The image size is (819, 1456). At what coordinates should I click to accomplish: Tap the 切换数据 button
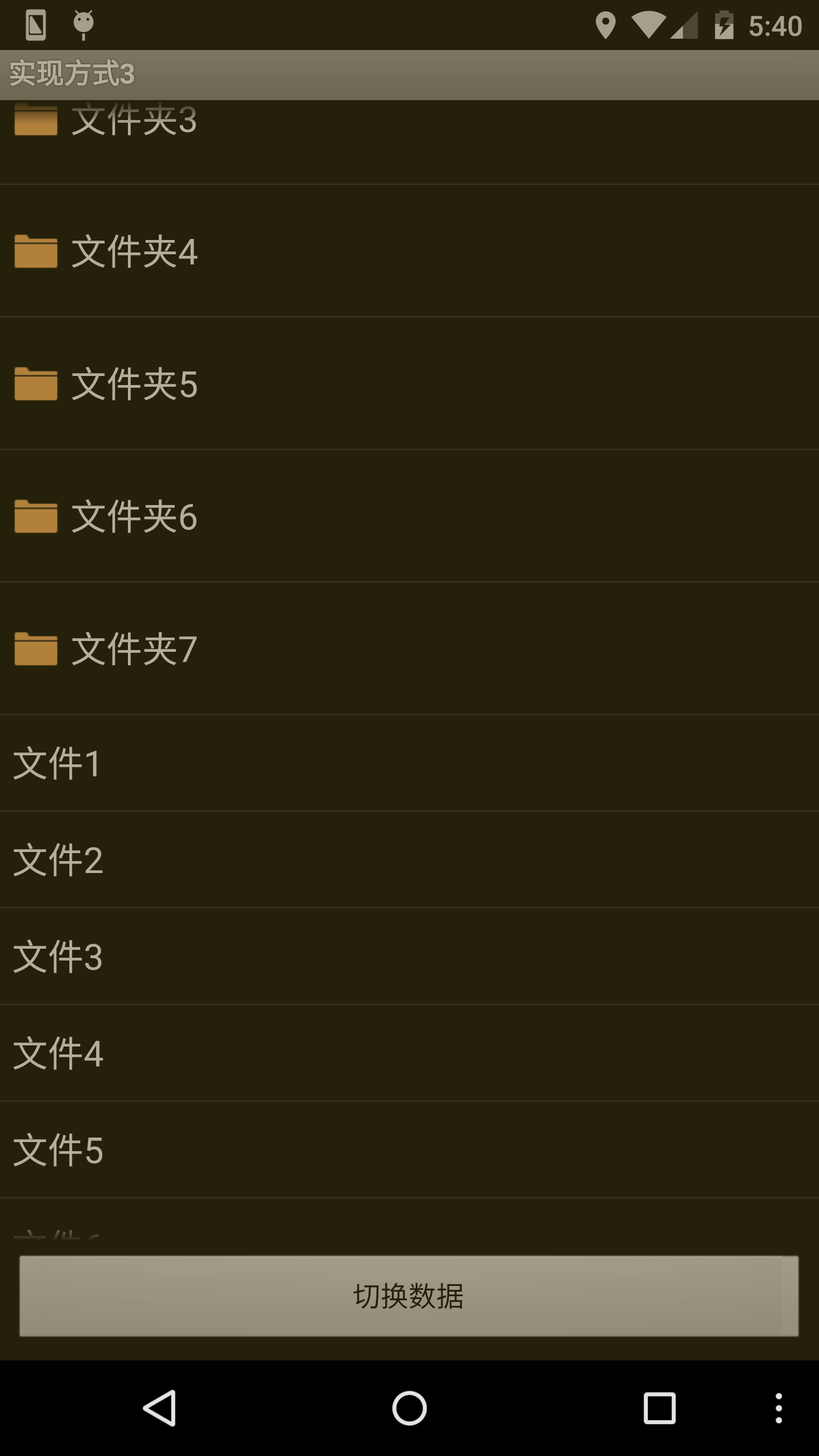[409, 1296]
